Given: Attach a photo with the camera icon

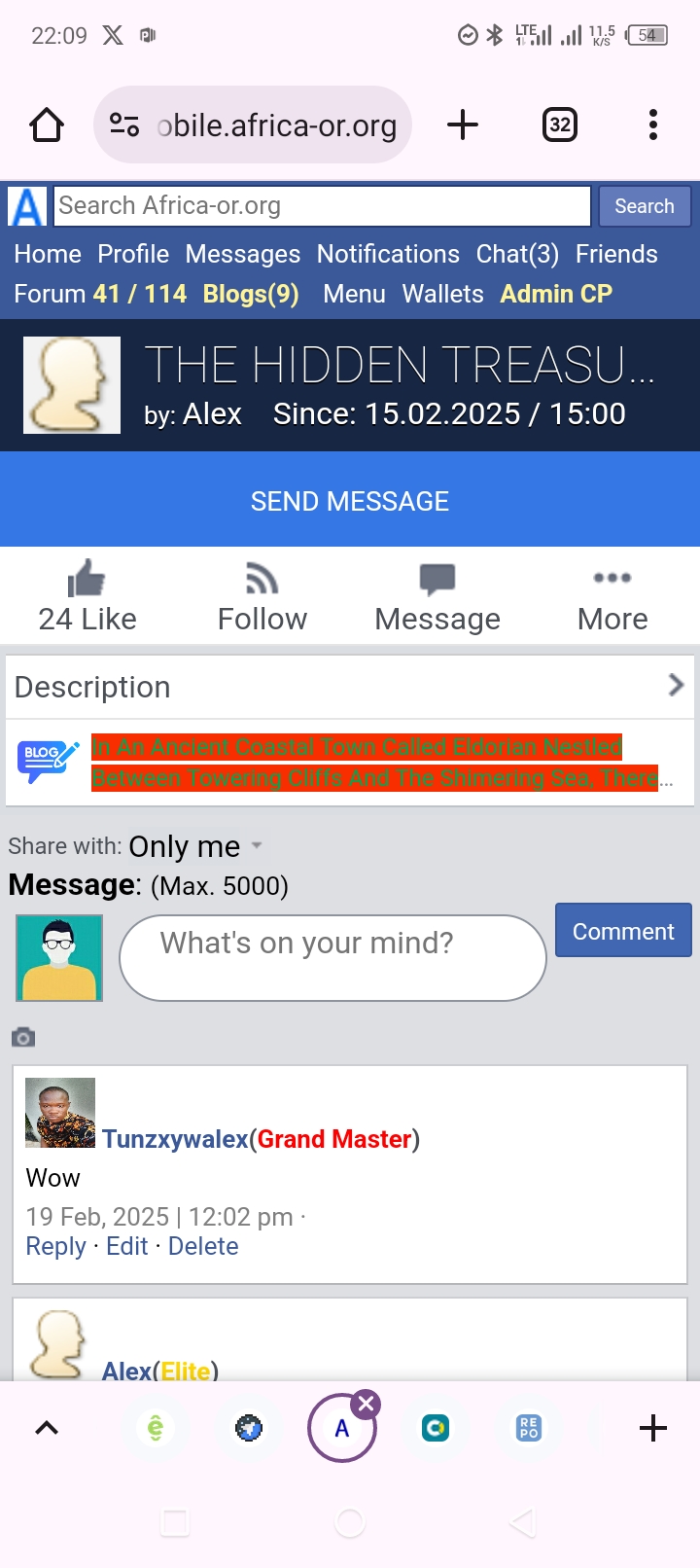Looking at the screenshot, I should [x=23, y=1037].
